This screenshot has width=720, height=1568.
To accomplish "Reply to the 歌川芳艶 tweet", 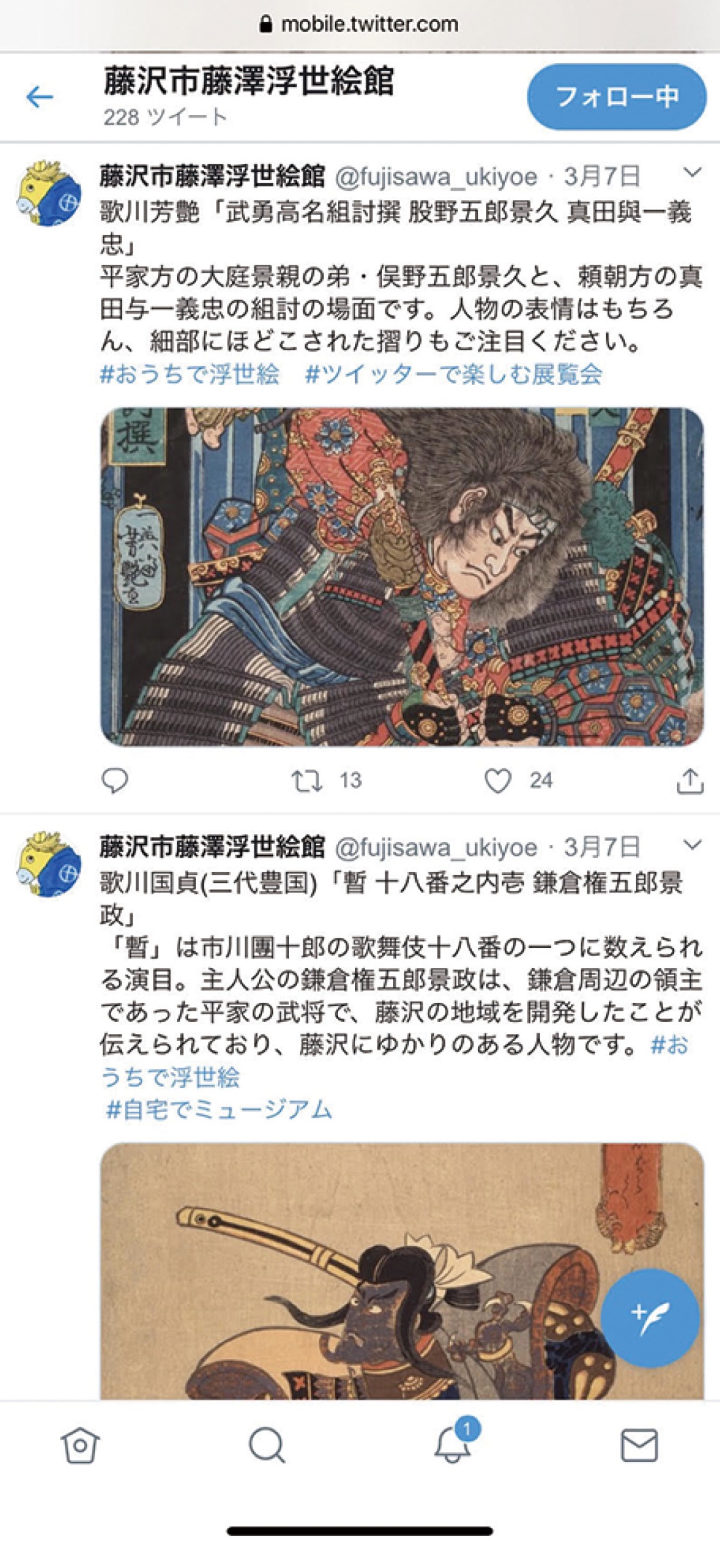I will click(115, 780).
